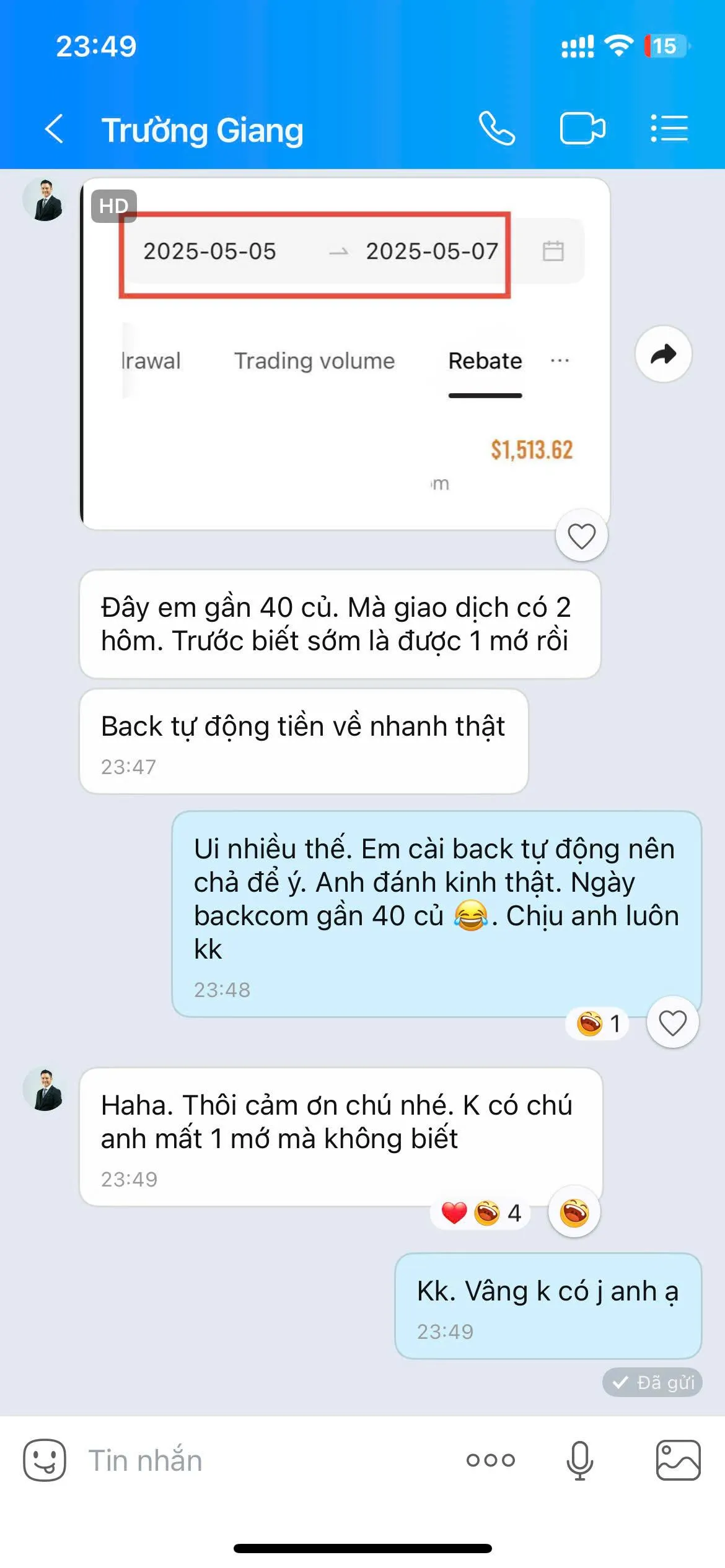Start a video call with Trường Giang
This screenshot has width=725, height=1568.
[x=582, y=129]
